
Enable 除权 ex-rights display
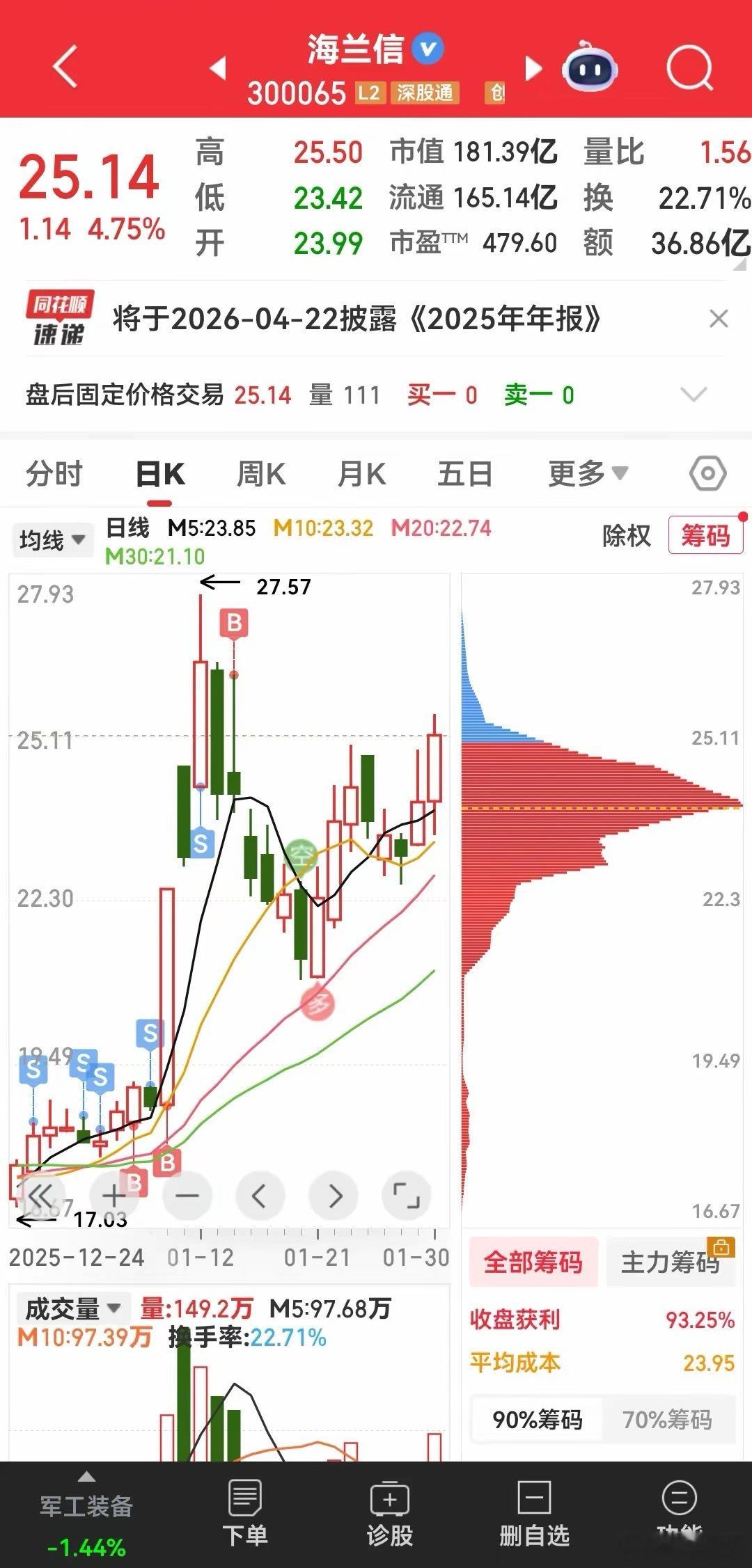point(626,537)
